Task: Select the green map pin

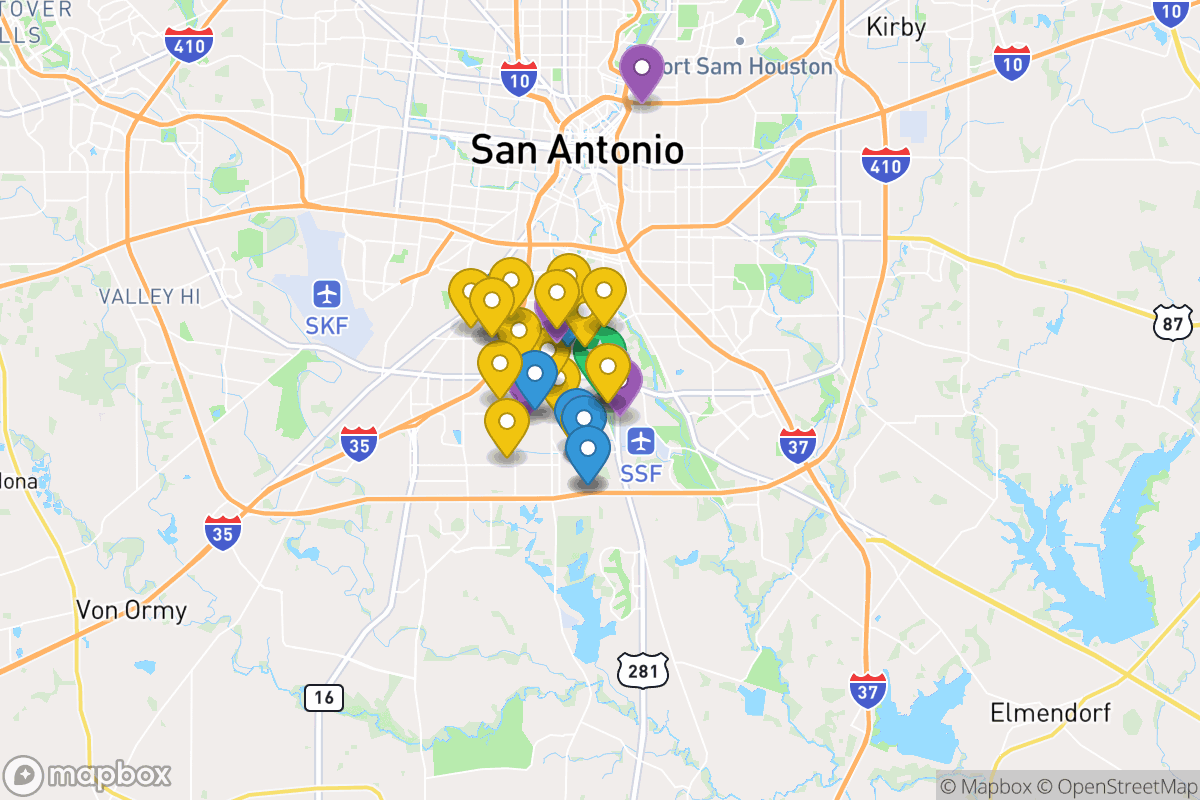Action: click(612, 345)
